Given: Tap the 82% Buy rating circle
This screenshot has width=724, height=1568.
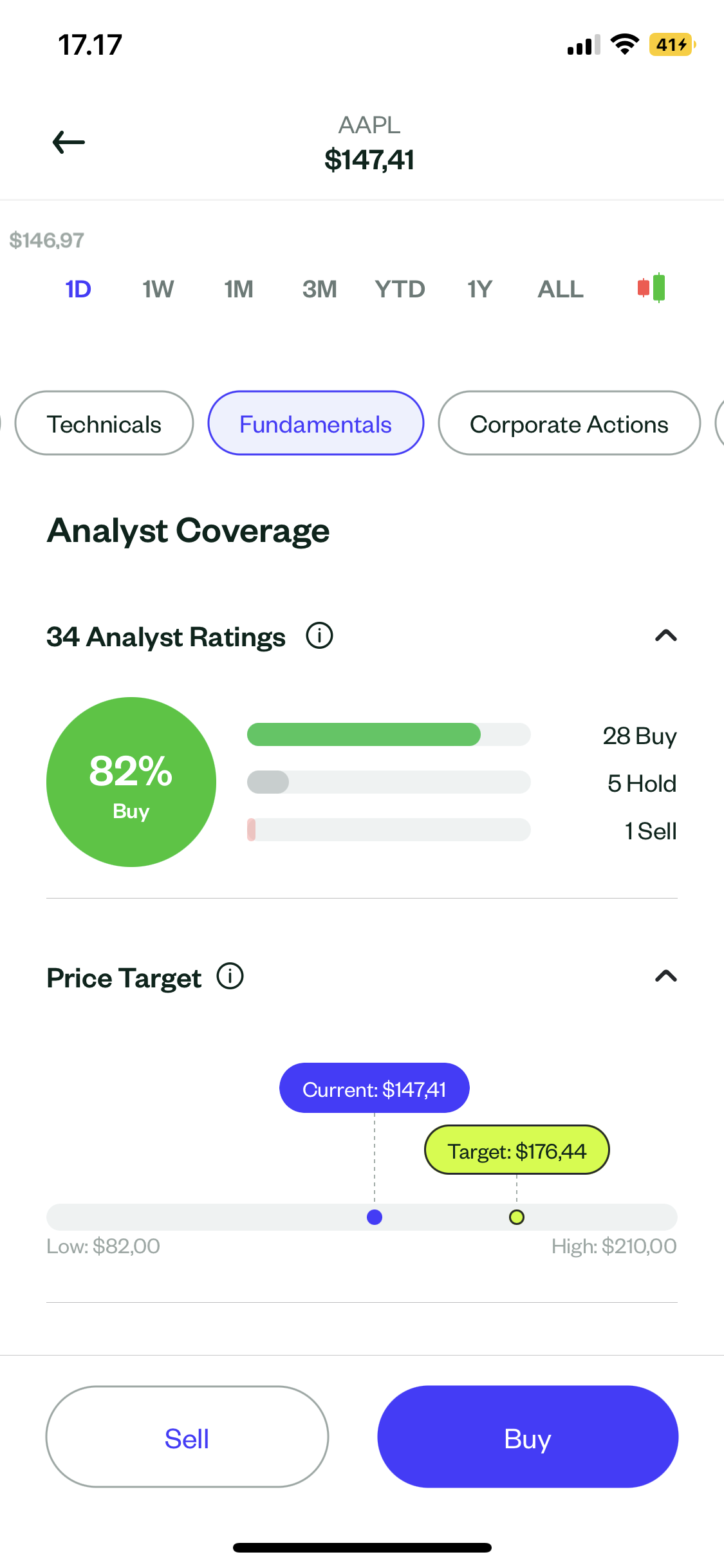Looking at the screenshot, I should pyautogui.click(x=131, y=781).
